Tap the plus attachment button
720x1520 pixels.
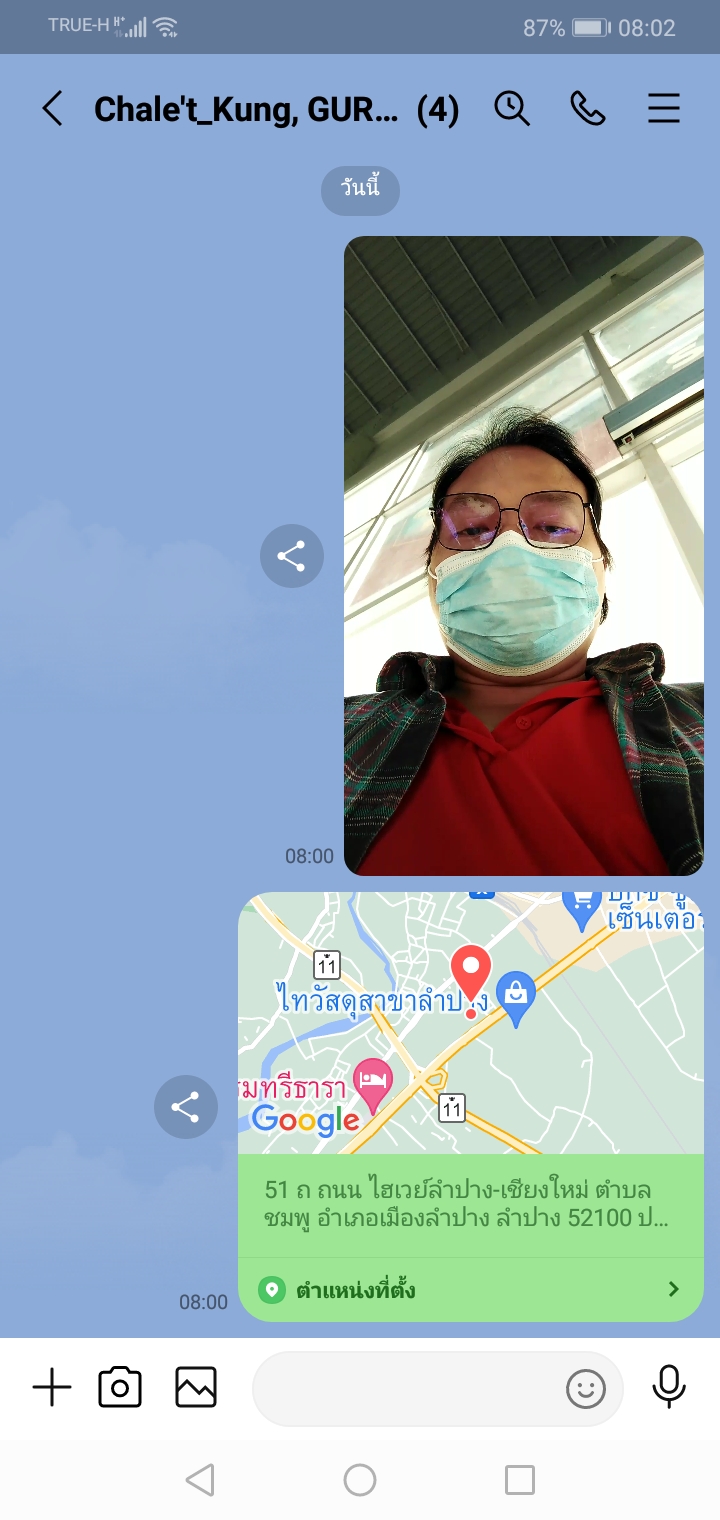(52, 1388)
